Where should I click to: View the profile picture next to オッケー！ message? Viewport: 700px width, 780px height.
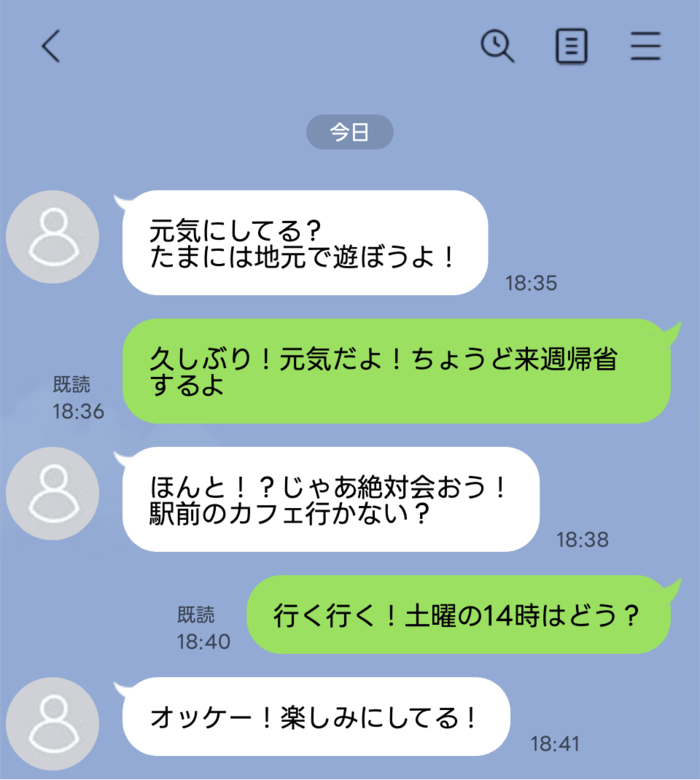52,722
